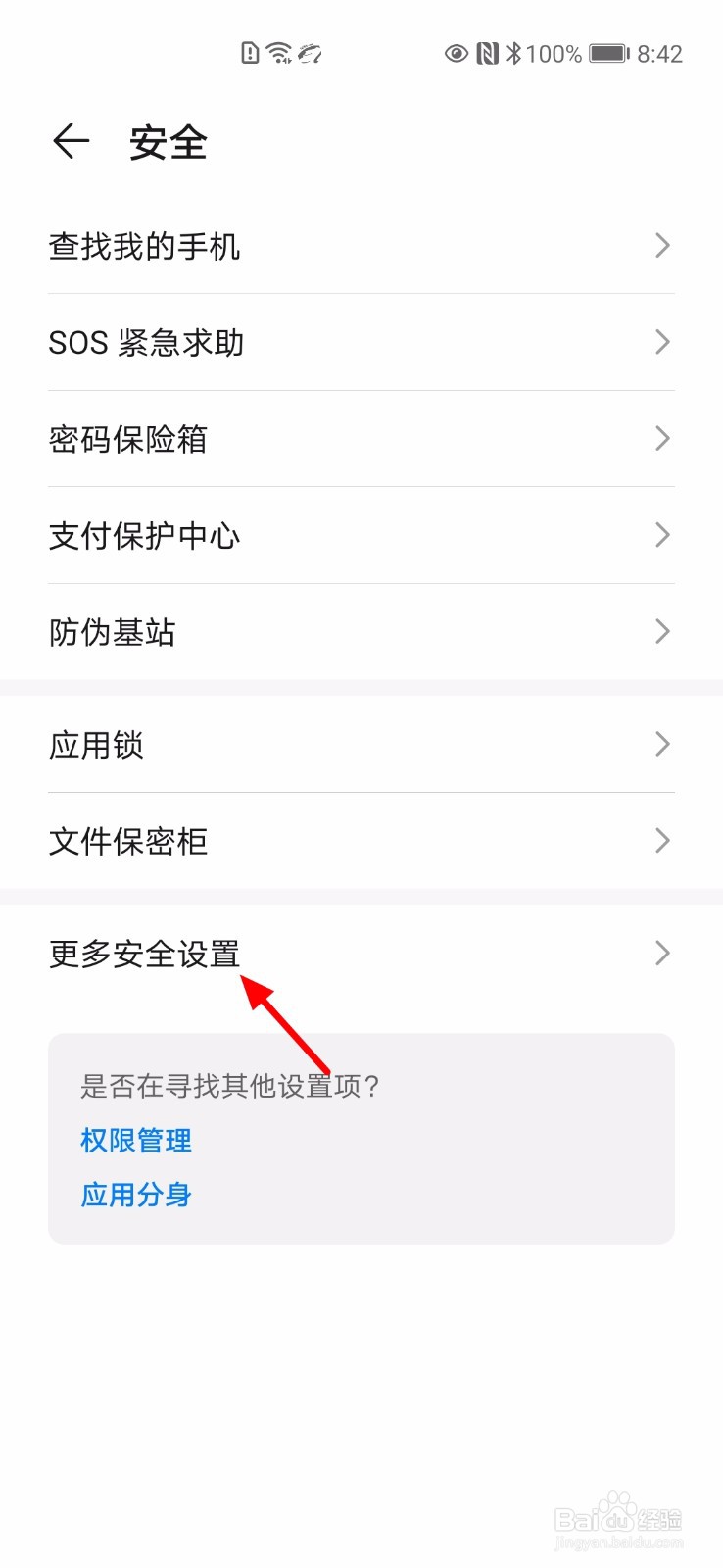Open 查找我的手机 (Find My Phone)

click(x=145, y=246)
